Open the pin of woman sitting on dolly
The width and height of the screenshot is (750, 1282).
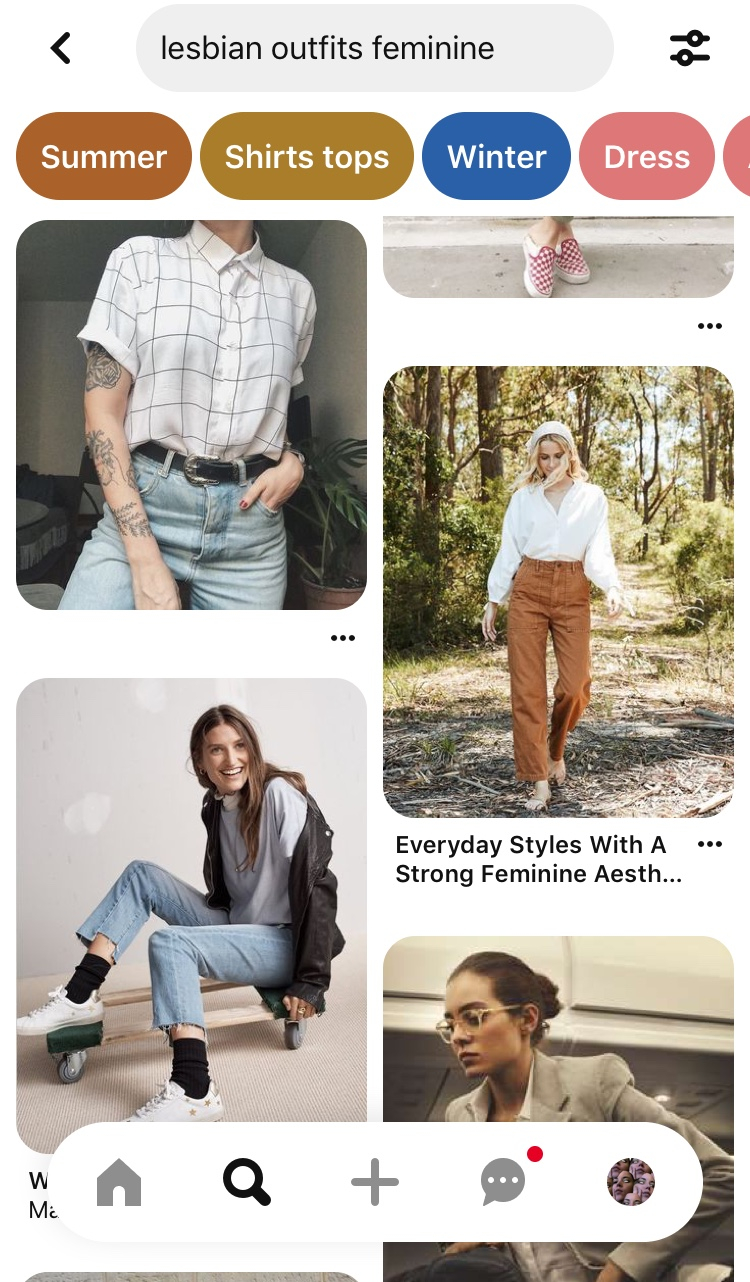(191, 915)
